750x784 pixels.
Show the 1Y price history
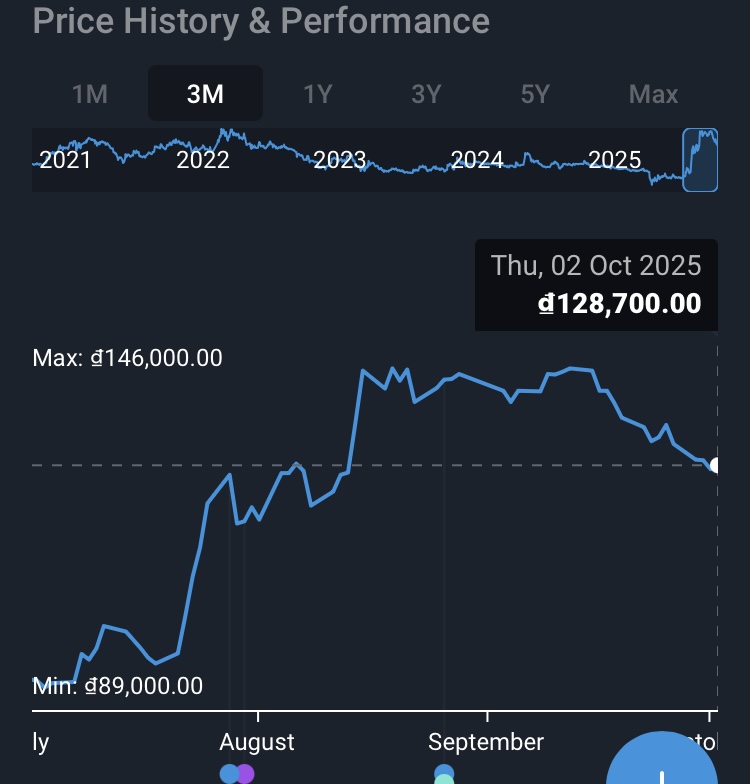point(317,94)
